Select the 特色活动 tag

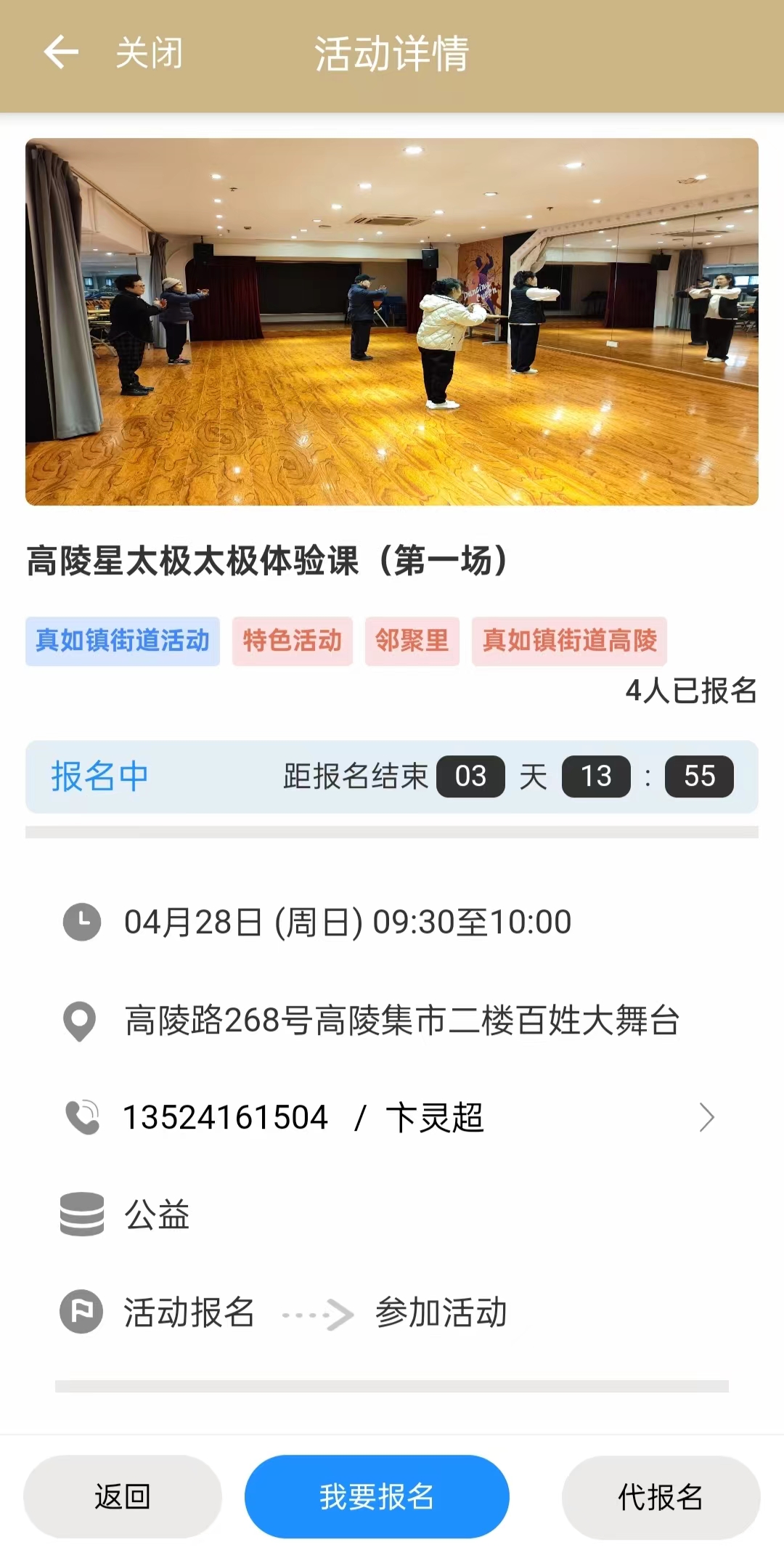point(293,641)
